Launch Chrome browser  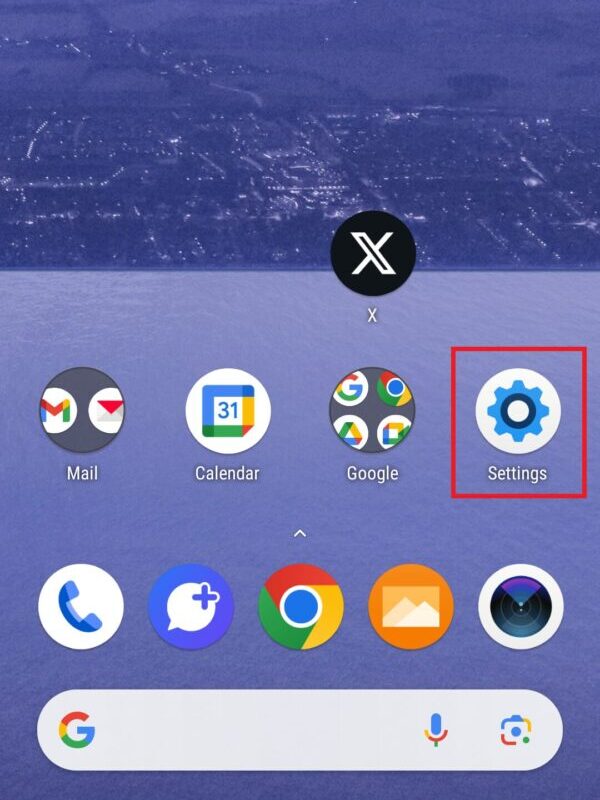(301, 607)
